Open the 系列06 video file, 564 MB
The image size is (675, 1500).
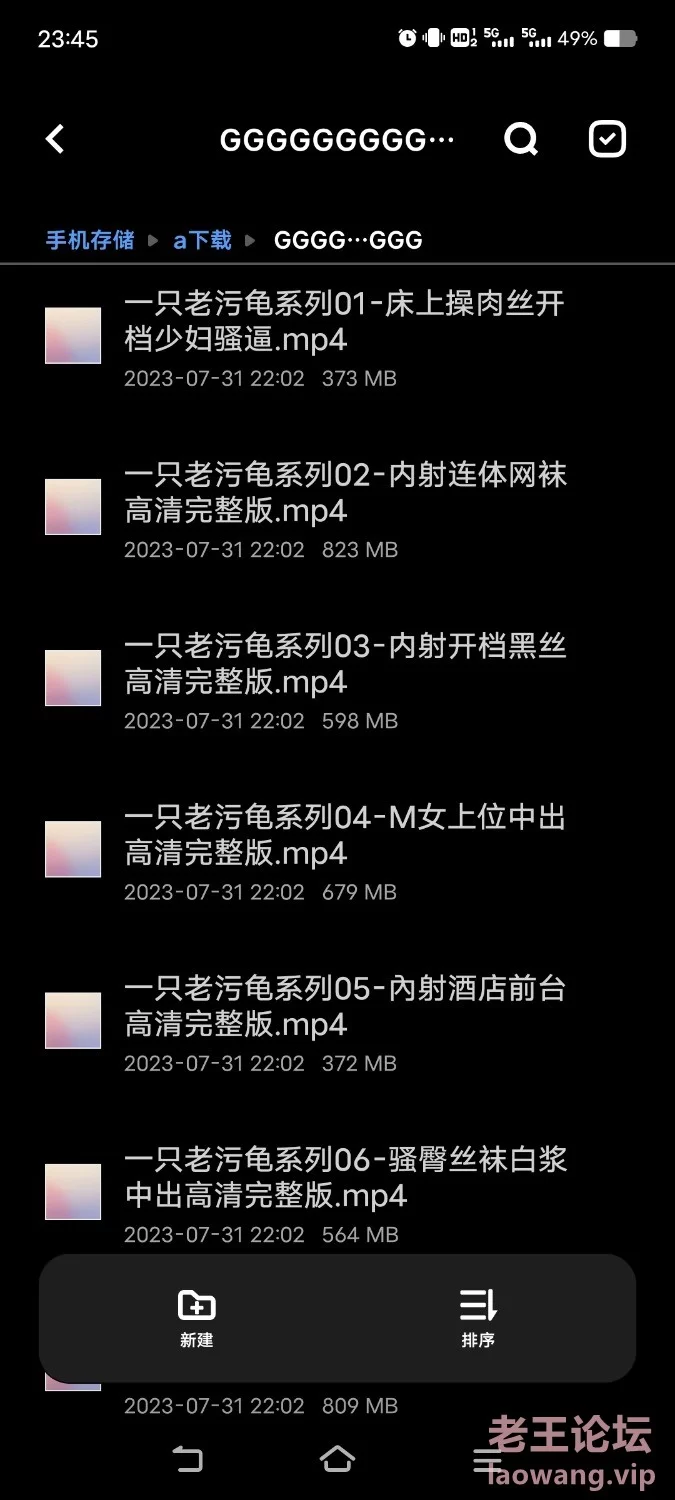click(x=337, y=1192)
